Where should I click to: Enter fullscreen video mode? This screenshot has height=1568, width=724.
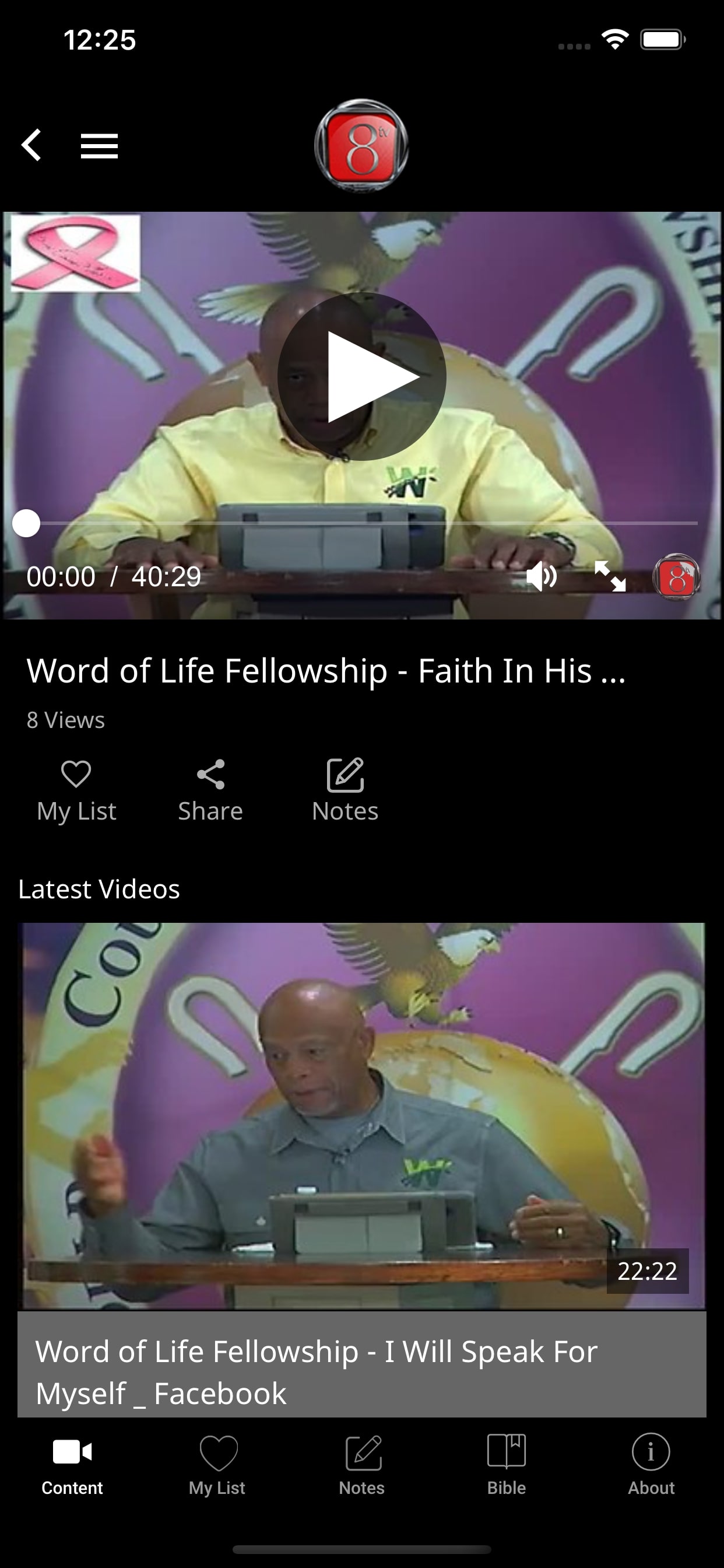click(610, 576)
